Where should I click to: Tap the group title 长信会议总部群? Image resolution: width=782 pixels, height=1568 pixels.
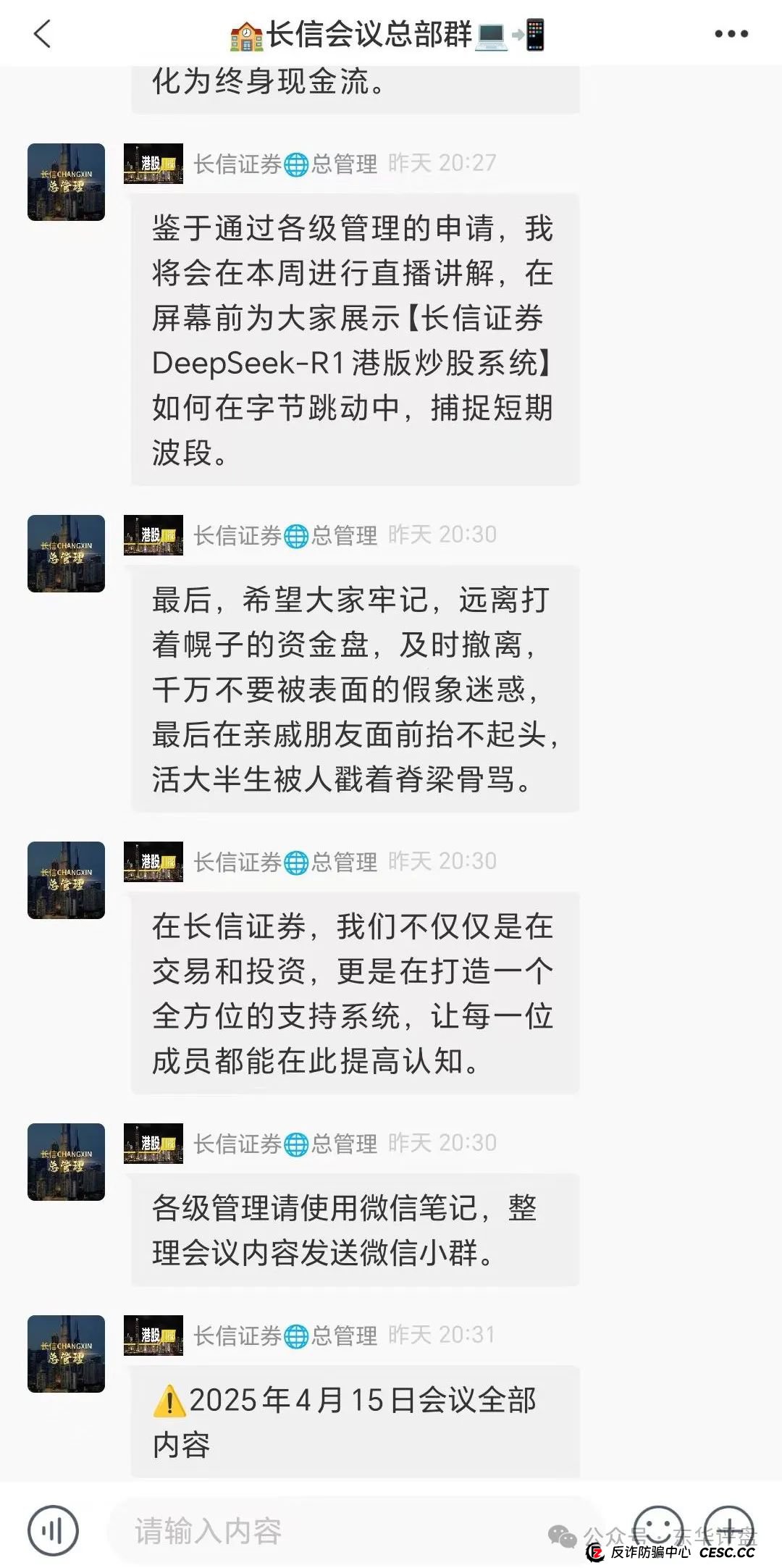coord(362,32)
